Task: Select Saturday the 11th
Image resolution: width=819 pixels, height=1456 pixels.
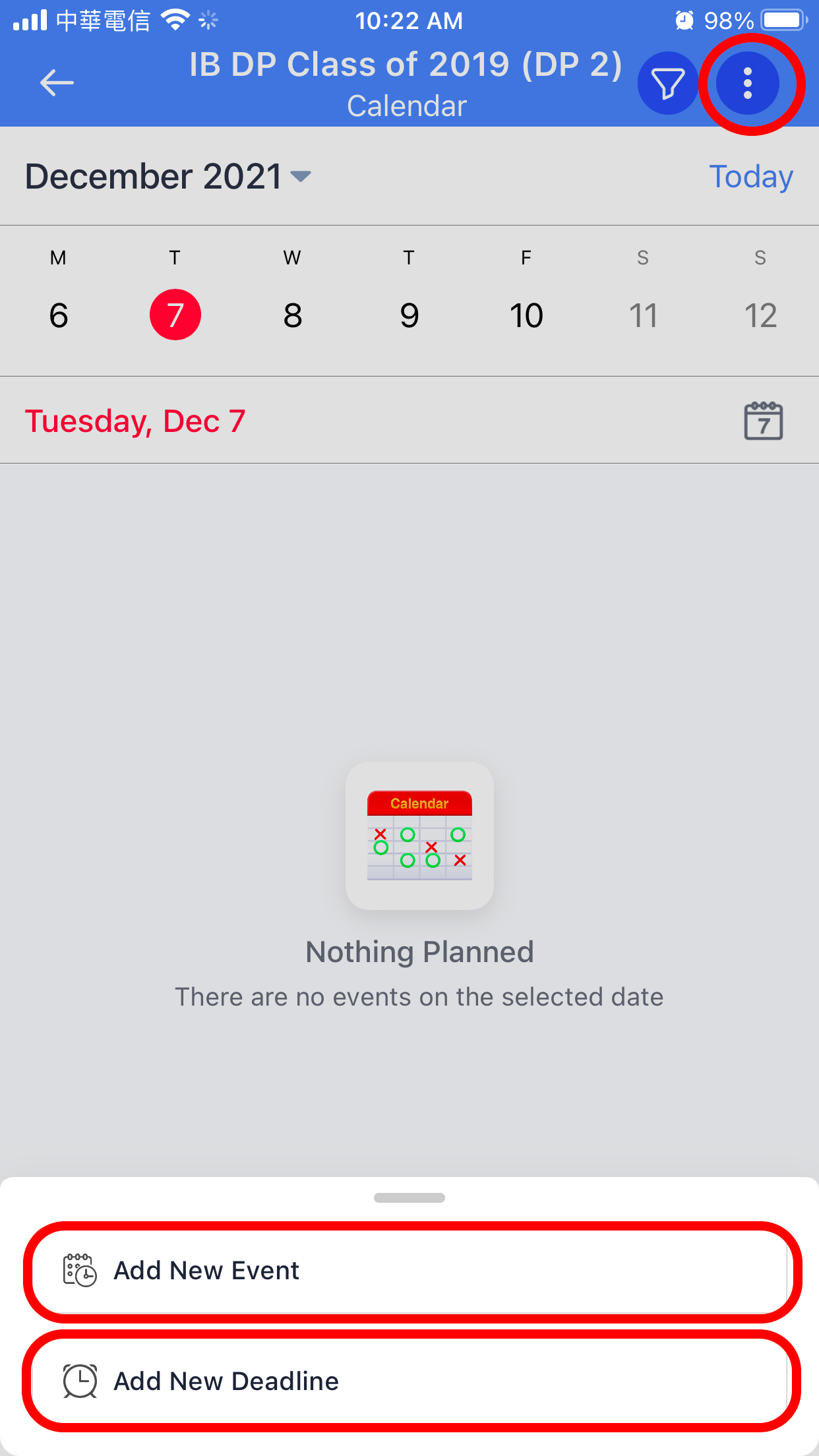Action: (643, 315)
